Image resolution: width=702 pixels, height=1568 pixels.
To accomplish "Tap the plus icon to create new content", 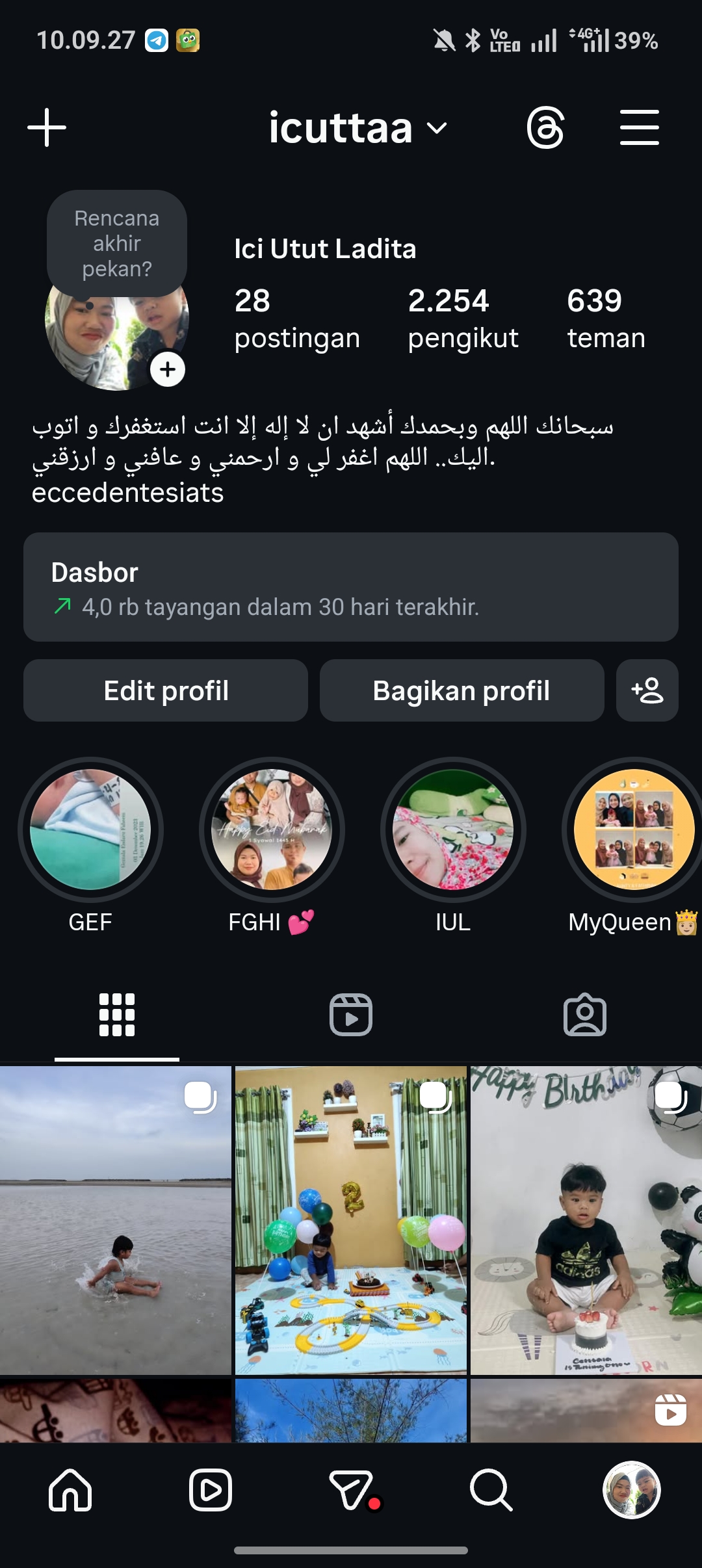I will pos(47,127).
